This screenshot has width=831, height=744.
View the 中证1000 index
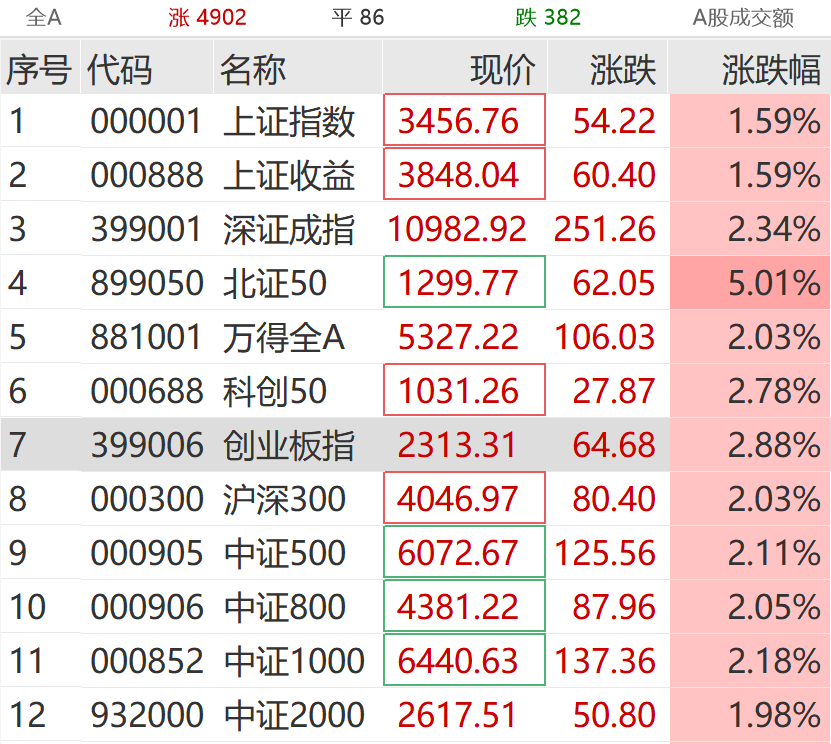coord(294,661)
